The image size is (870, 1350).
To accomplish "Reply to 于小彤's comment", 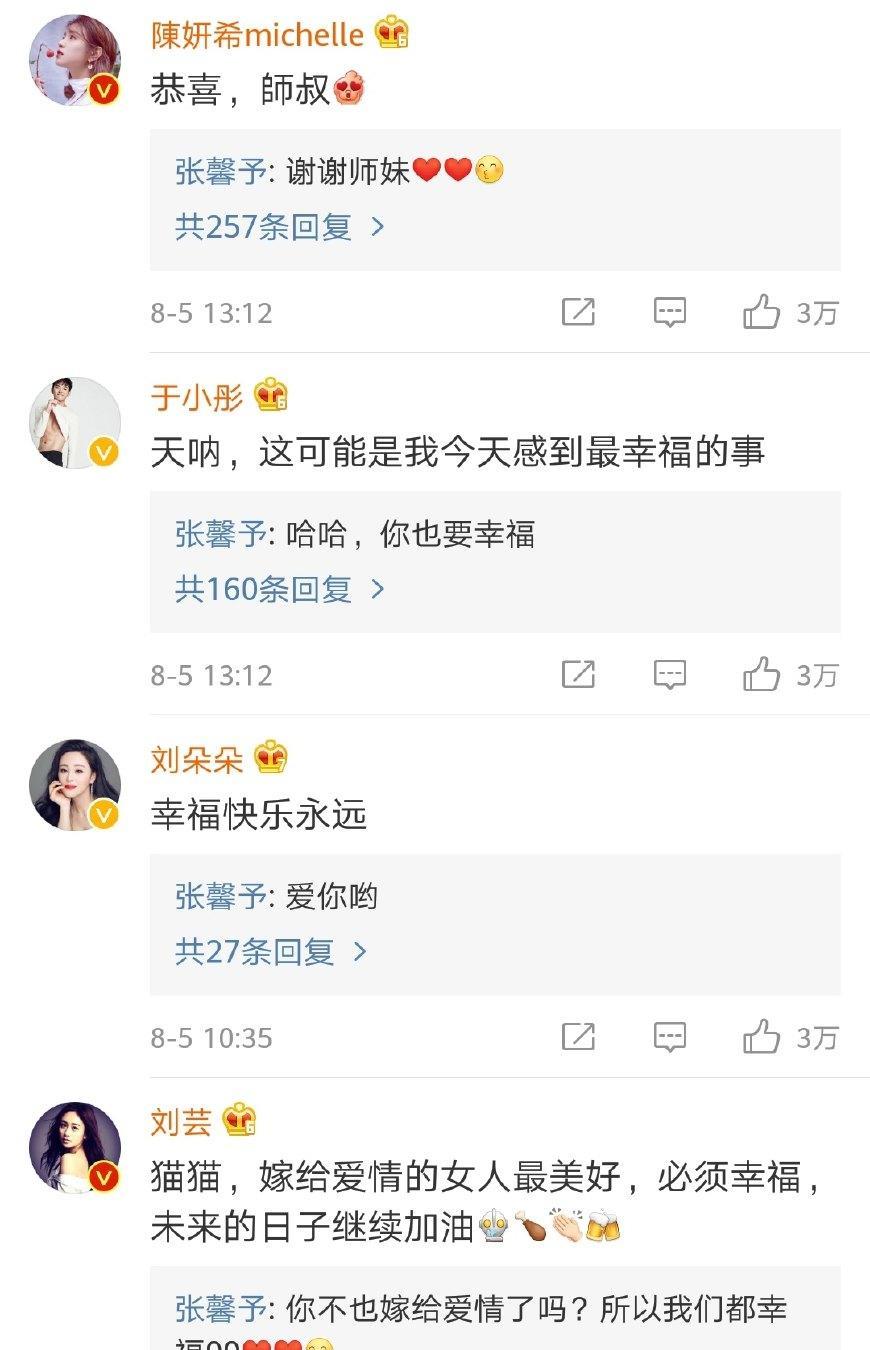I will tap(669, 675).
